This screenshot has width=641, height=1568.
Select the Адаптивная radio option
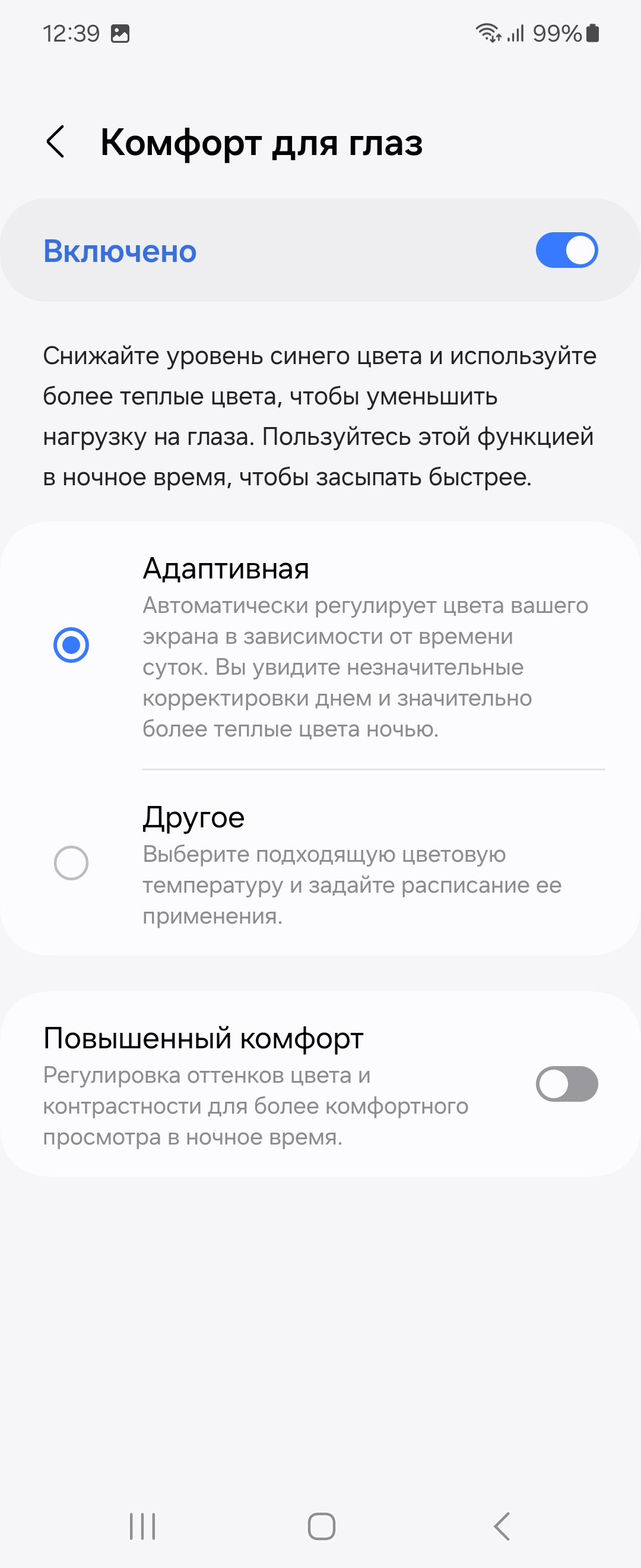coord(71,644)
